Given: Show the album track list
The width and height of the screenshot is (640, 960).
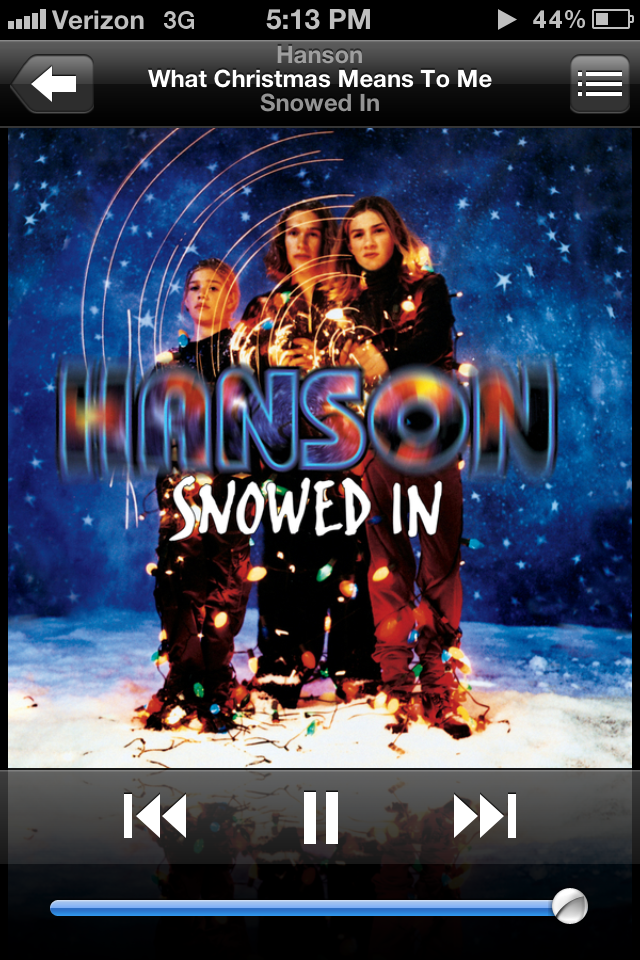Looking at the screenshot, I should pyautogui.click(x=599, y=84).
